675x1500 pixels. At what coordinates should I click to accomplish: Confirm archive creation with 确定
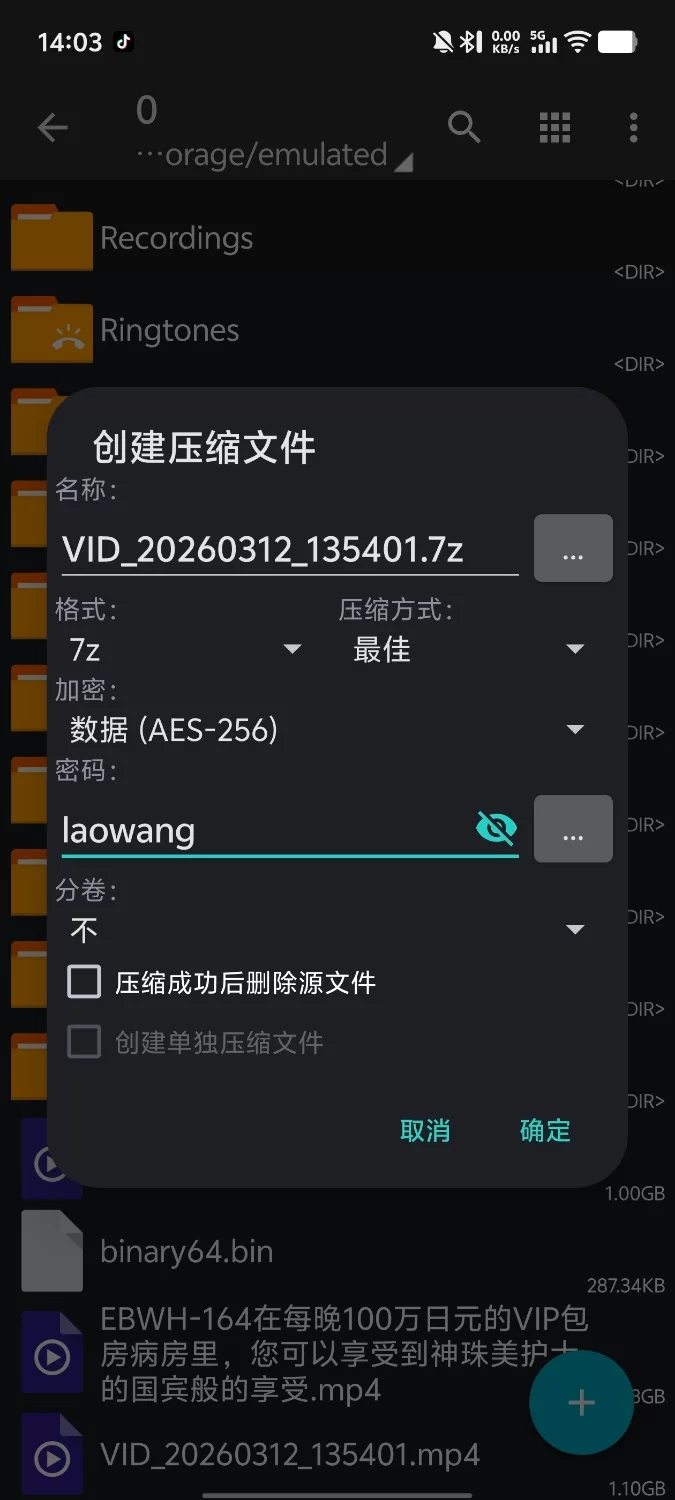(x=545, y=1131)
